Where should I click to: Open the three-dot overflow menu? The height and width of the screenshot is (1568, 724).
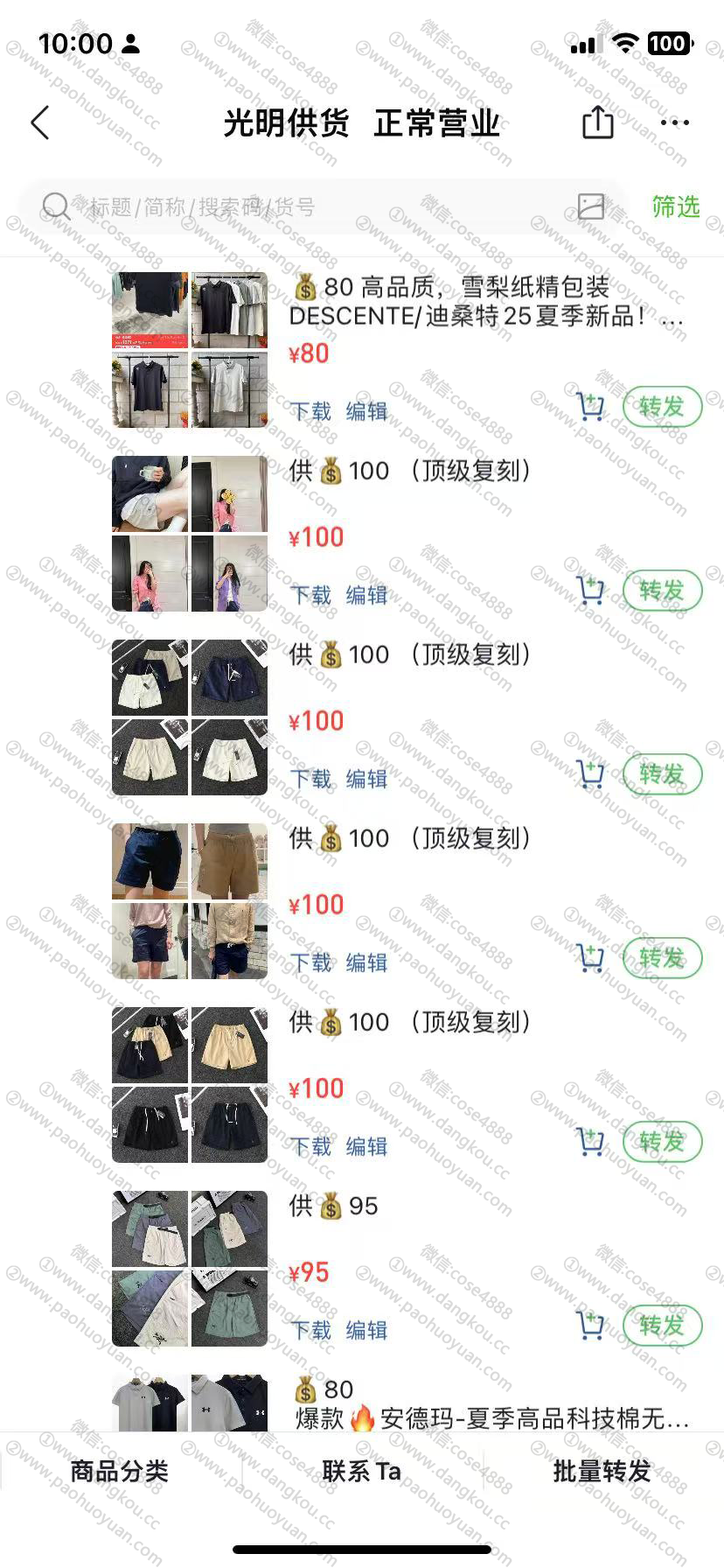click(675, 122)
